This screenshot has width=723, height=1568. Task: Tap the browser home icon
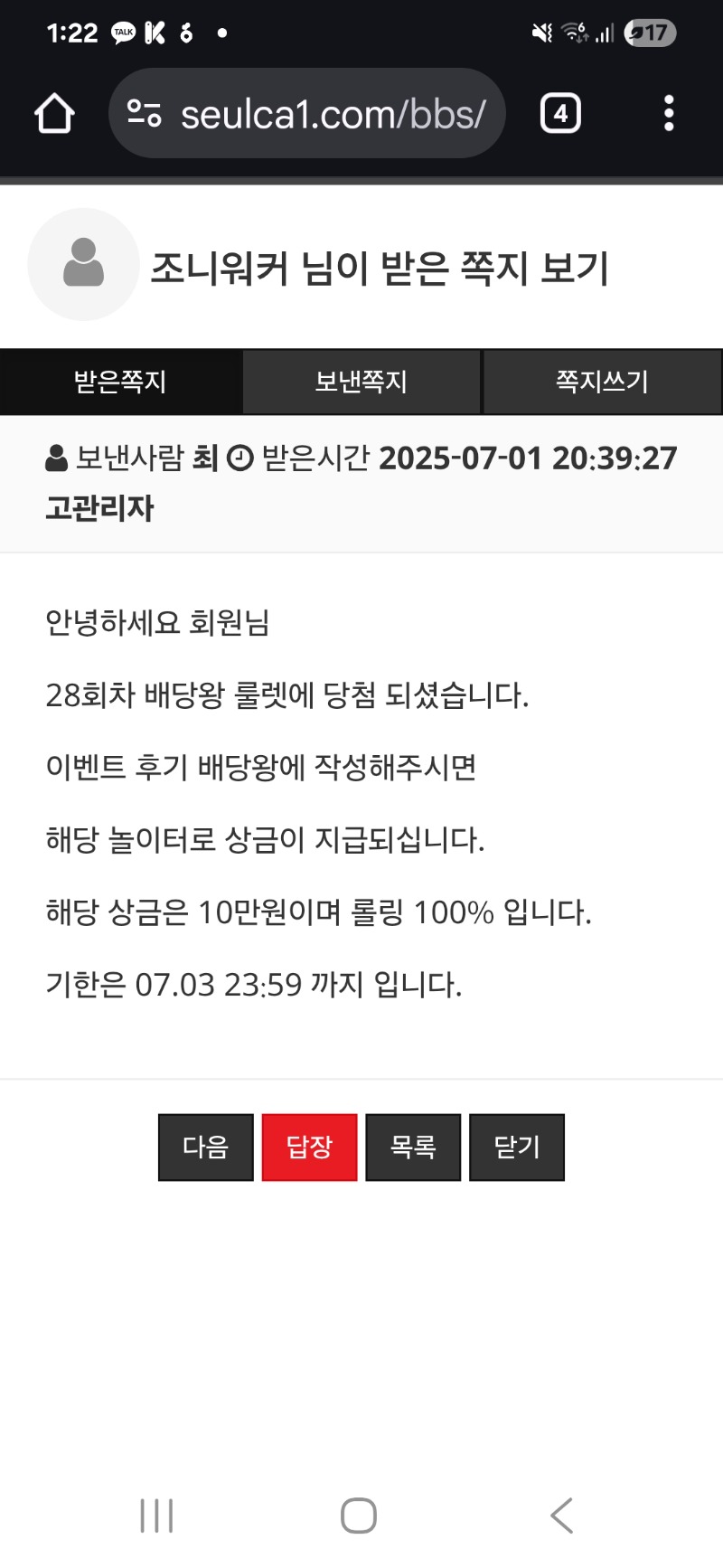click(x=54, y=114)
